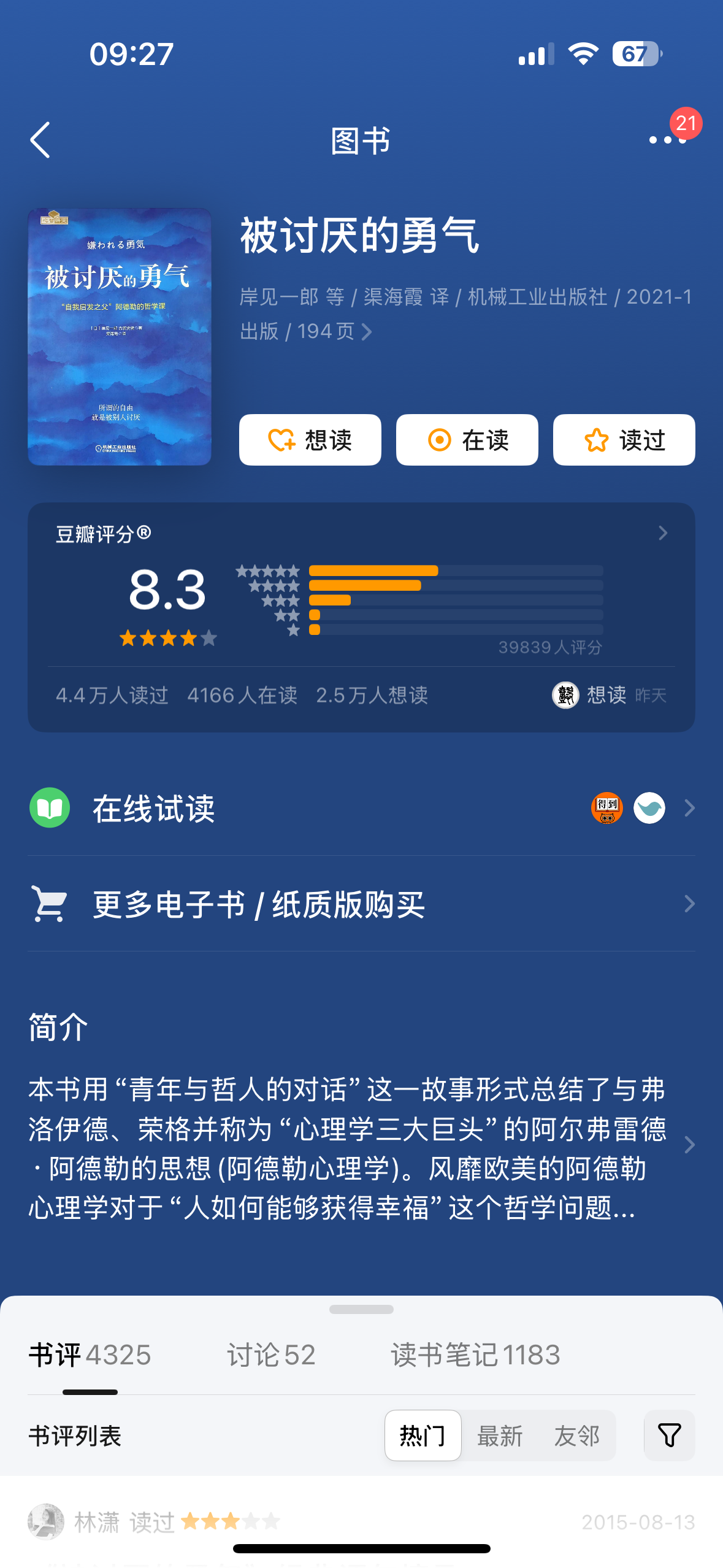Screen dimensions: 723x1568
Task: Switch to the 读书笔记 1183 tab
Action: click(475, 1355)
